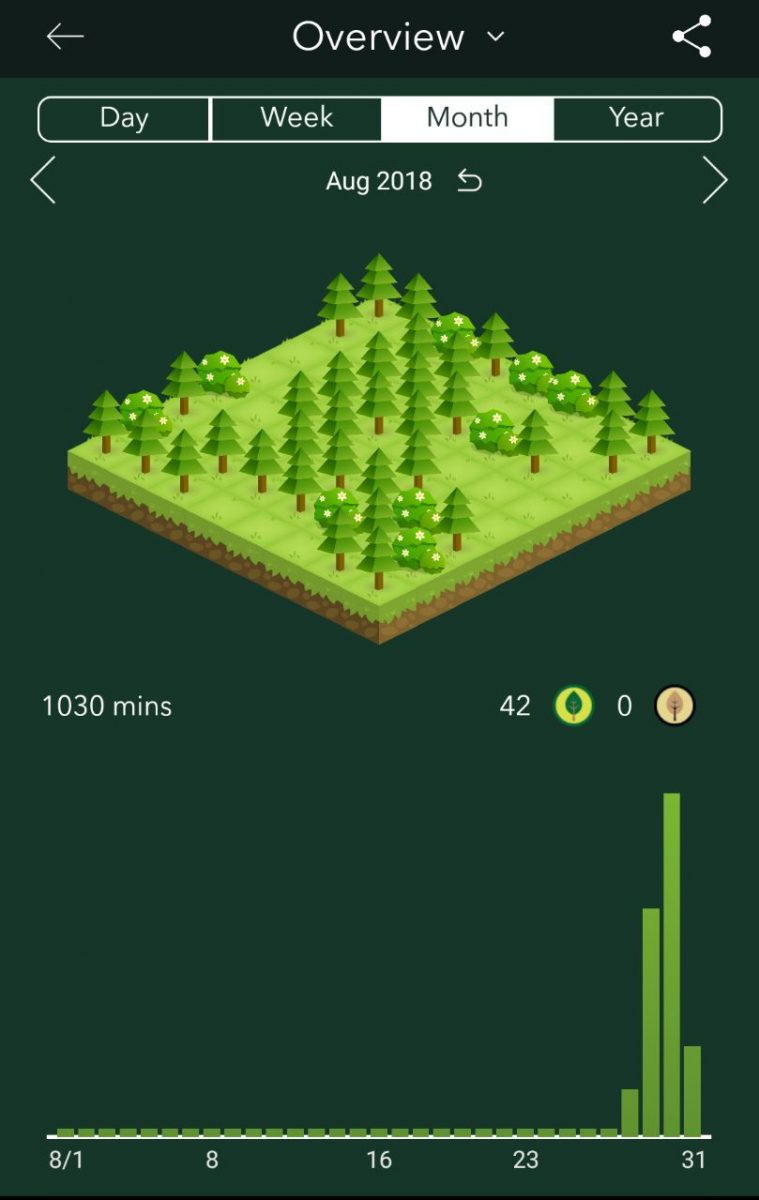Click the back arrow to exit Overview
Viewport: 759px width, 1200px height.
[63, 37]
